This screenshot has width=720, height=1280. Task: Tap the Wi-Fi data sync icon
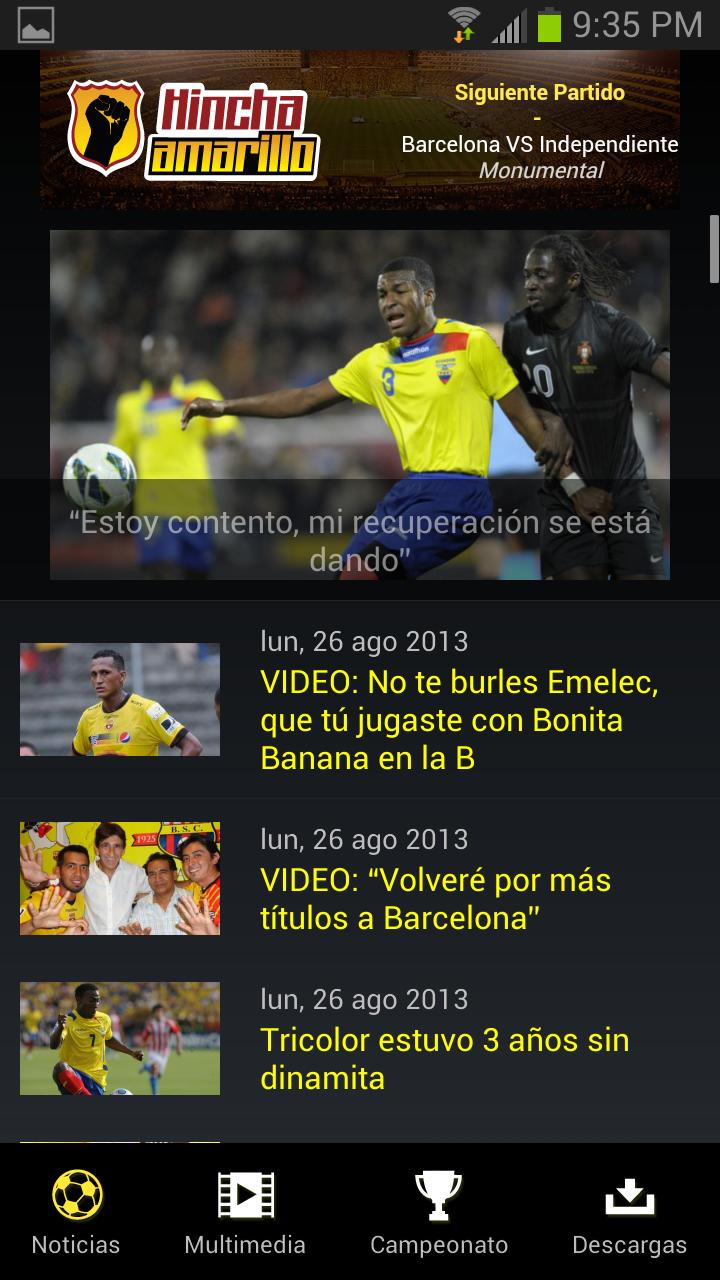[x=463, y=25]
